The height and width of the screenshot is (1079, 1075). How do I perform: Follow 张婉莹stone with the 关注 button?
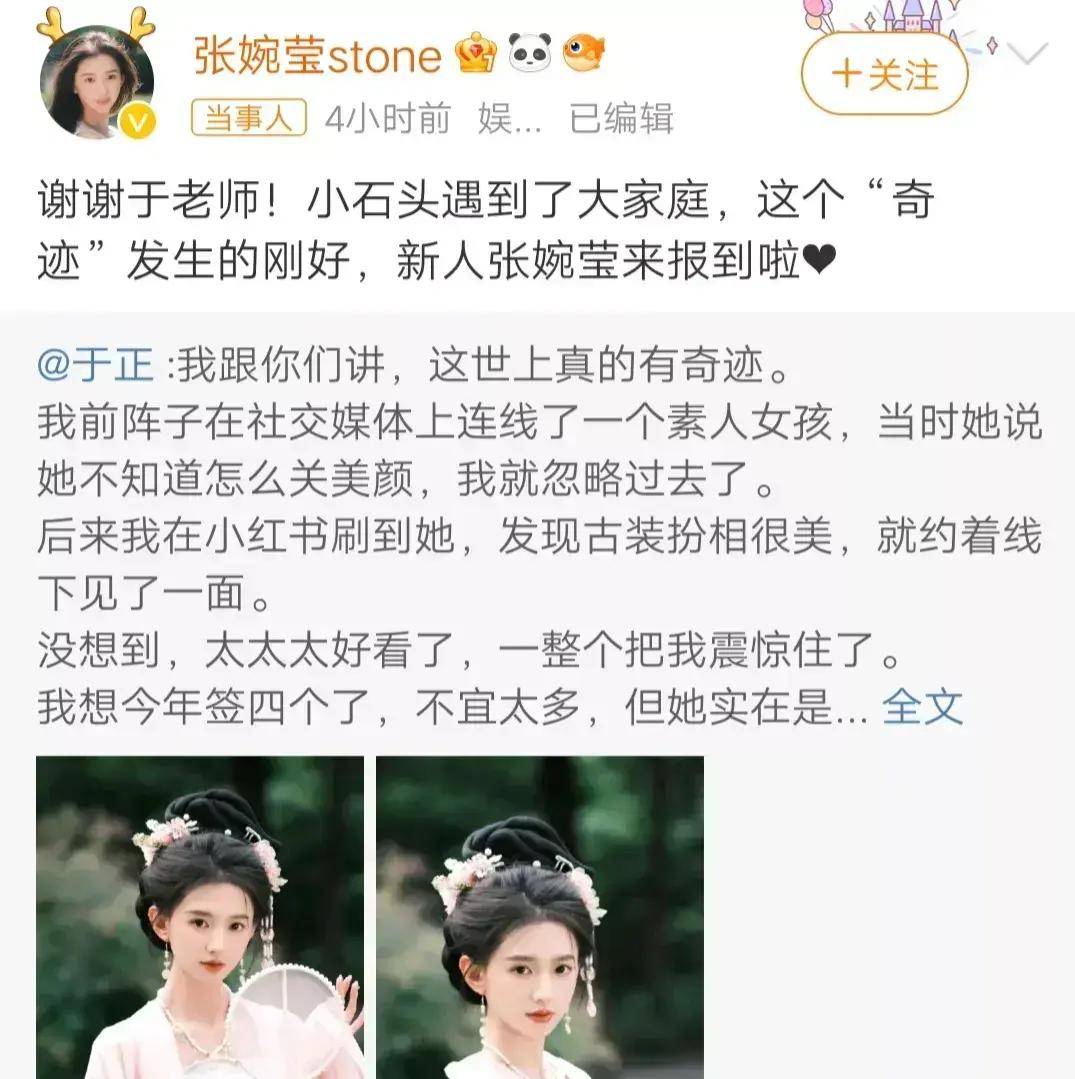(x=885, y=75)
